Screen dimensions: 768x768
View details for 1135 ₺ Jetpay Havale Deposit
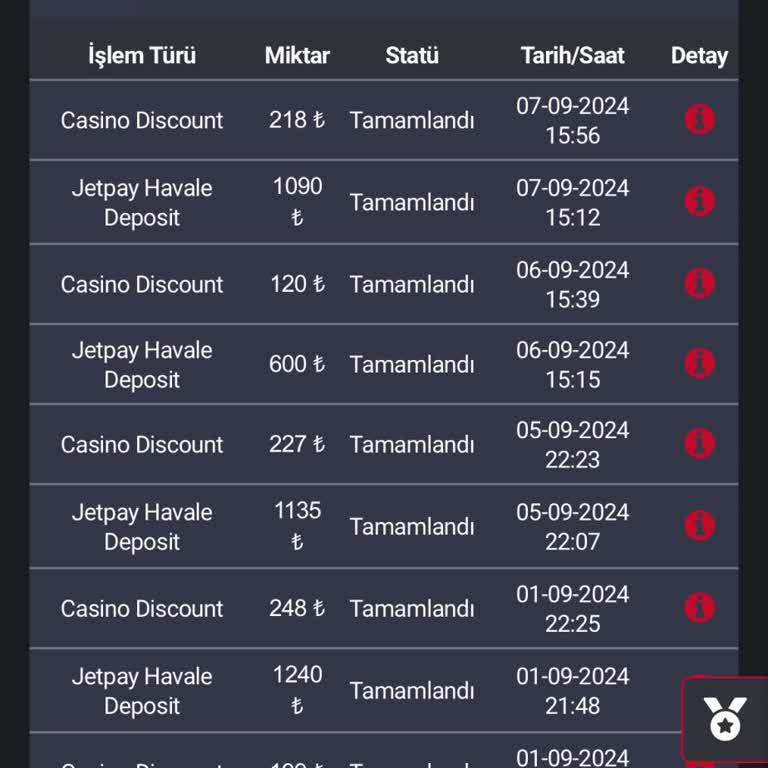point(699,526)
